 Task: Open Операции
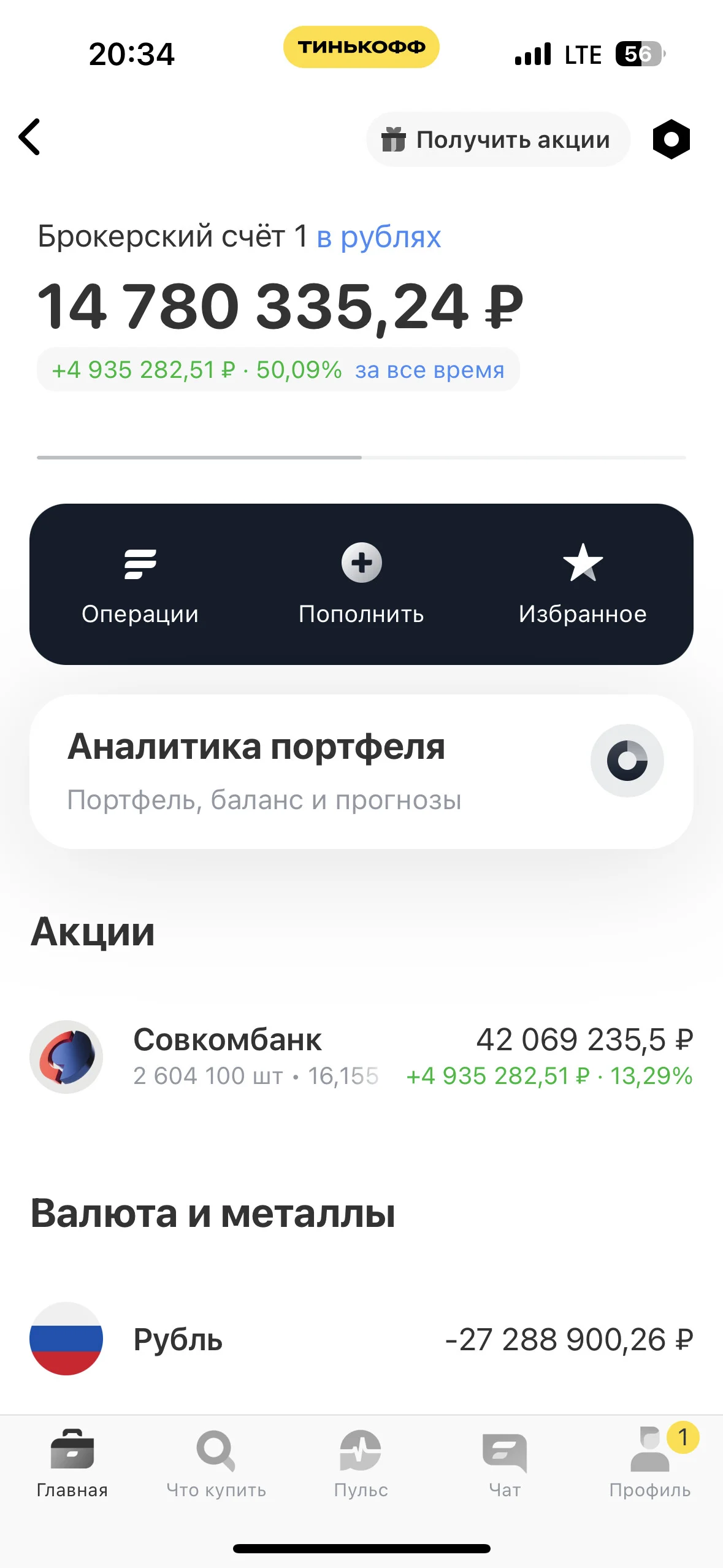tap(140, 585)
